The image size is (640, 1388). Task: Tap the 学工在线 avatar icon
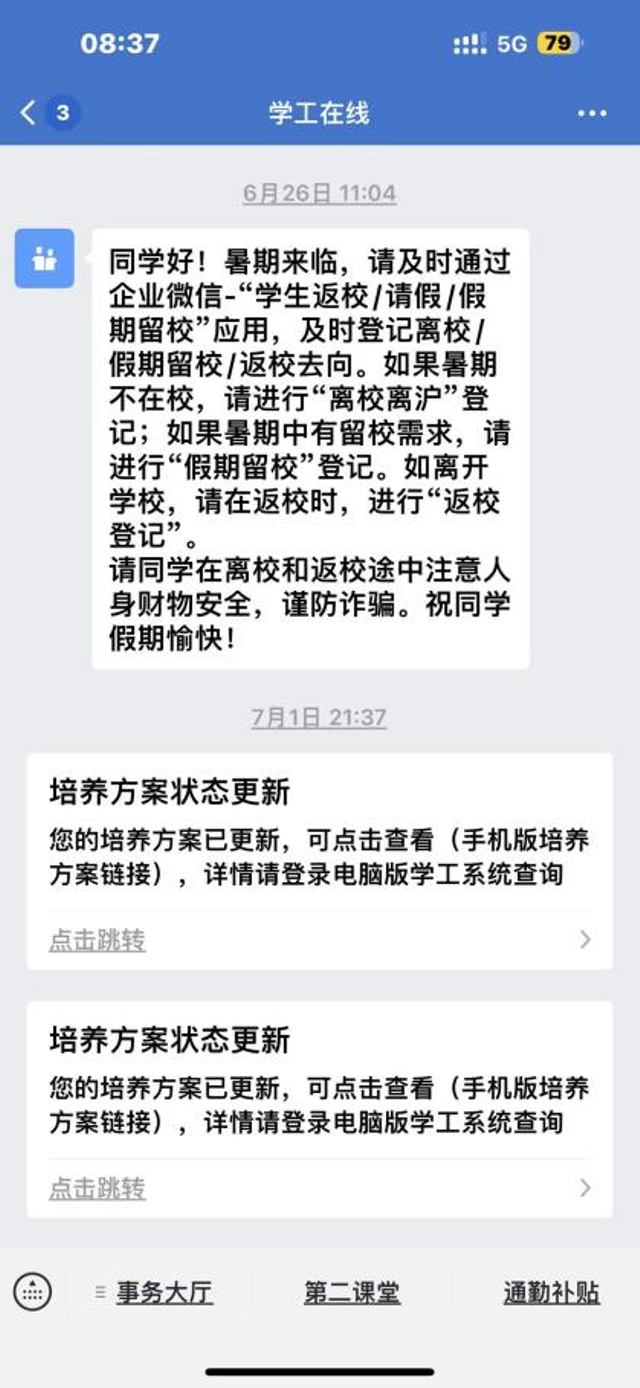click(x=44, y=259)
